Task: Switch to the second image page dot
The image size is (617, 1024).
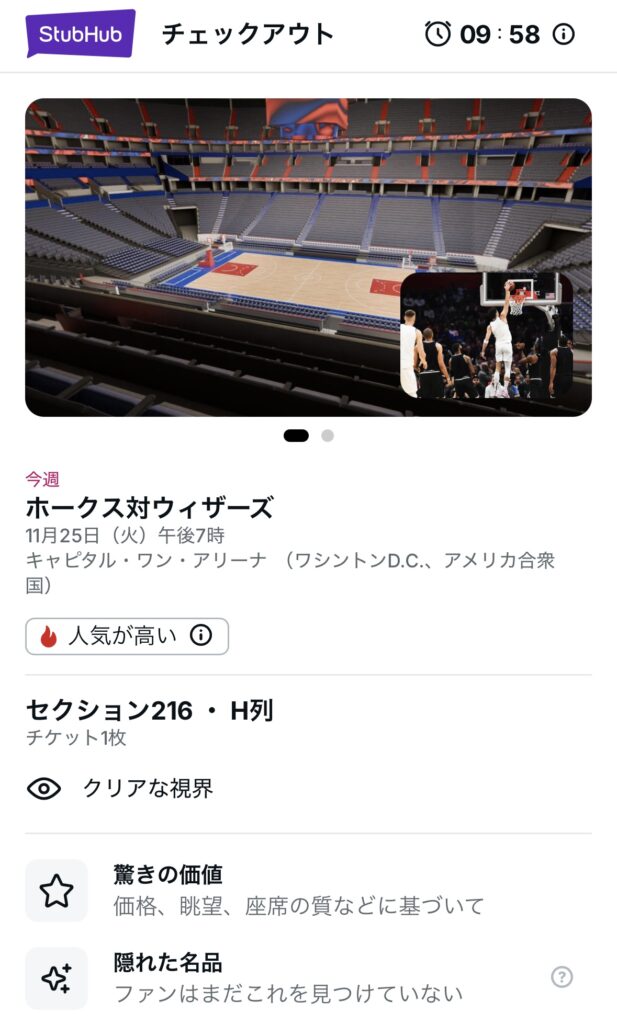Action: pyautogui.click(x=327, y=436)
